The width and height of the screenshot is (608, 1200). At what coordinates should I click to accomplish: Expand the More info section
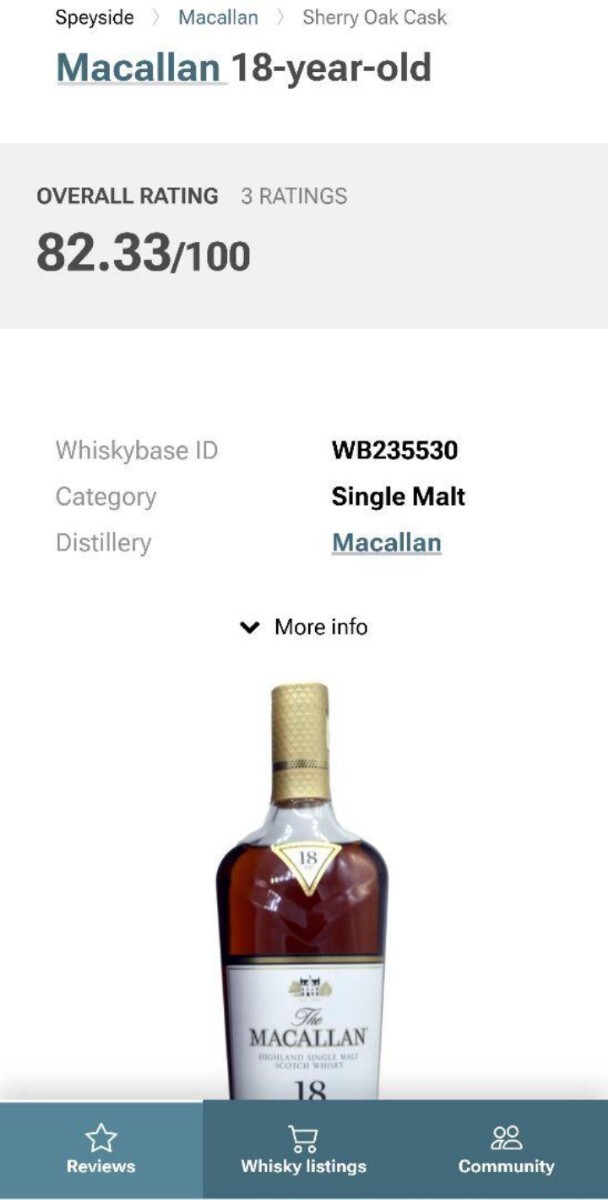[304, 627]
